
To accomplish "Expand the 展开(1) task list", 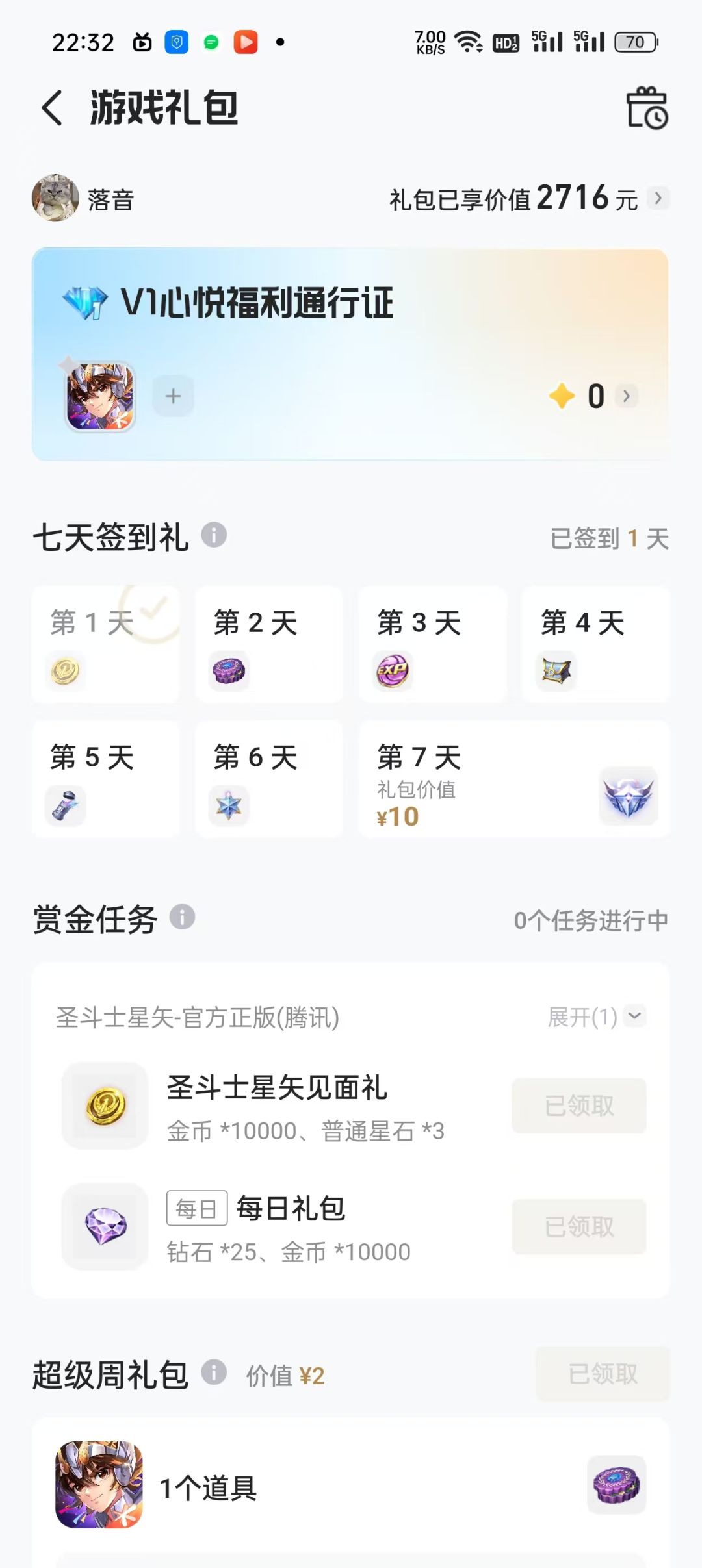I will 597,1017.
